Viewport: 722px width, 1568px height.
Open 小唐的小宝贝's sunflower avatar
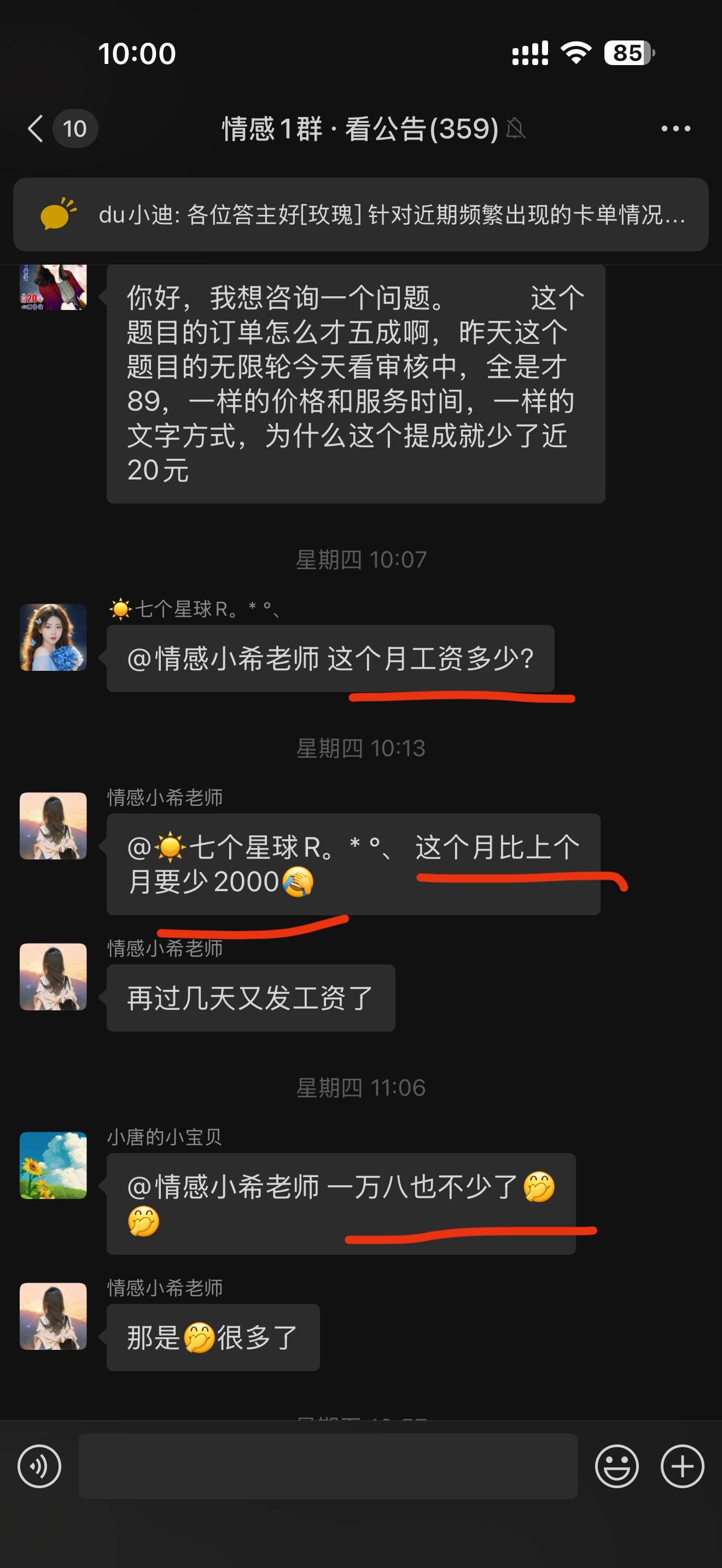[x=54, y=1165]
